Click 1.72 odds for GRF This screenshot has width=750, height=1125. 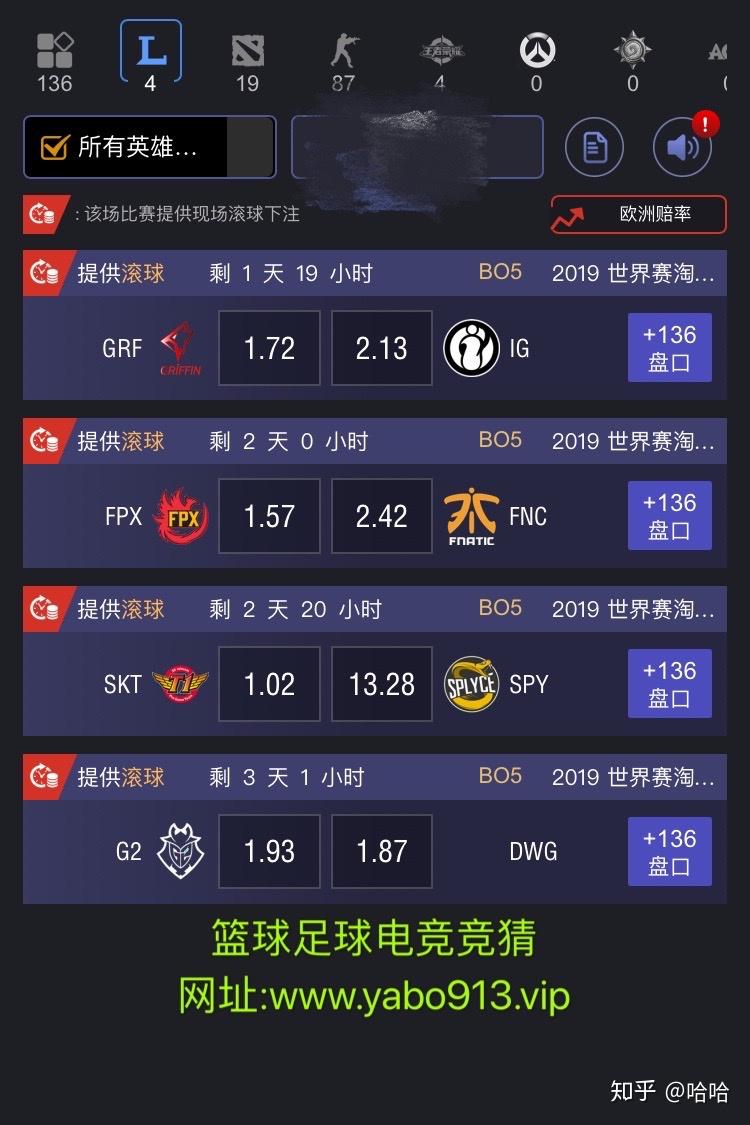coord(269,348)
